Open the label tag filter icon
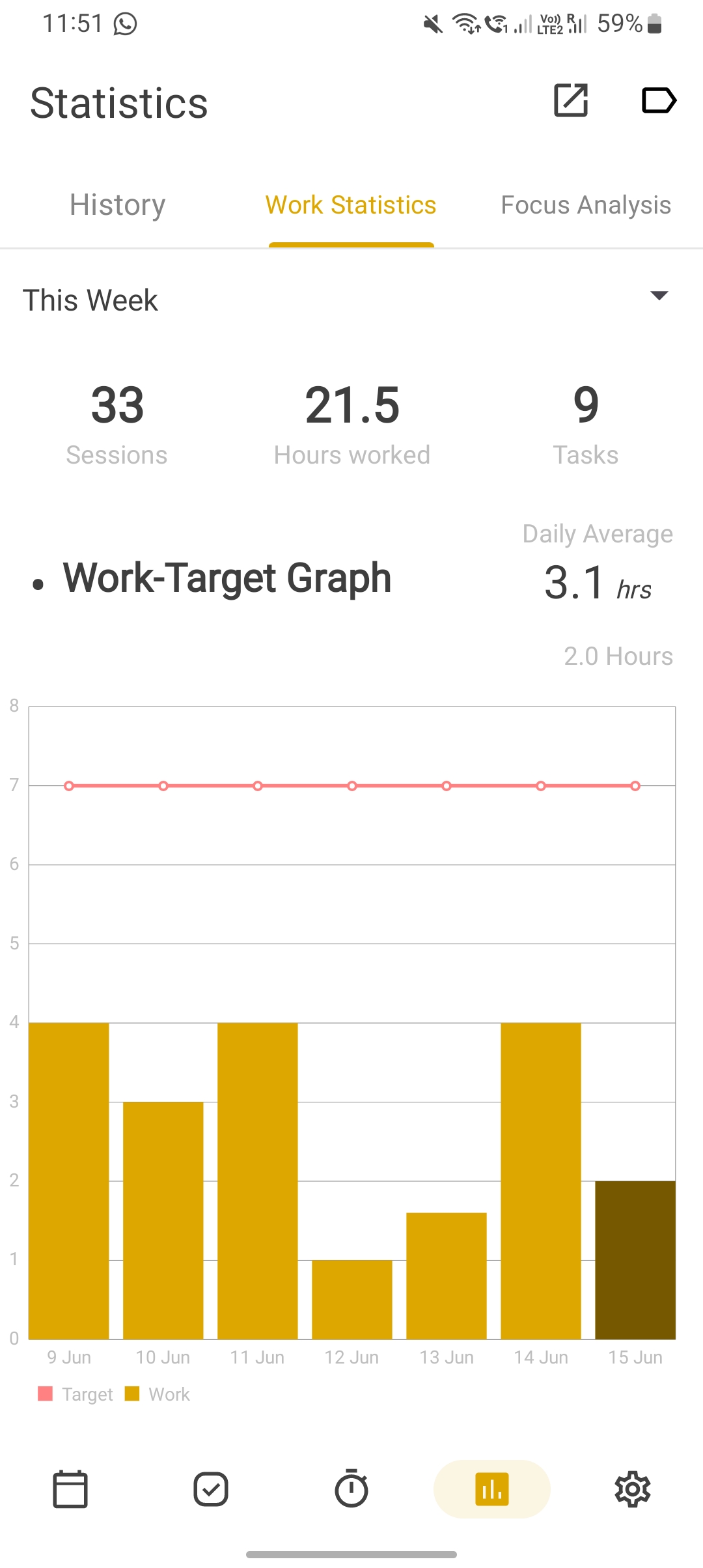703x1568 pixels. point(659,100)
